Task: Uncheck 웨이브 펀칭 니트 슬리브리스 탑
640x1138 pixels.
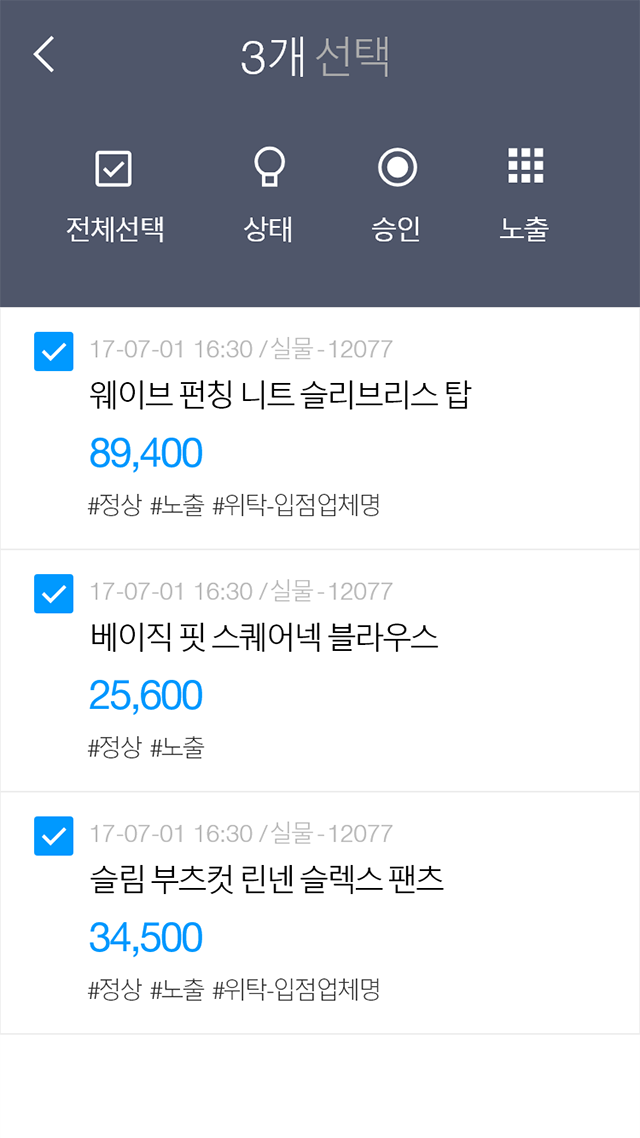Action: coord(54,352)
